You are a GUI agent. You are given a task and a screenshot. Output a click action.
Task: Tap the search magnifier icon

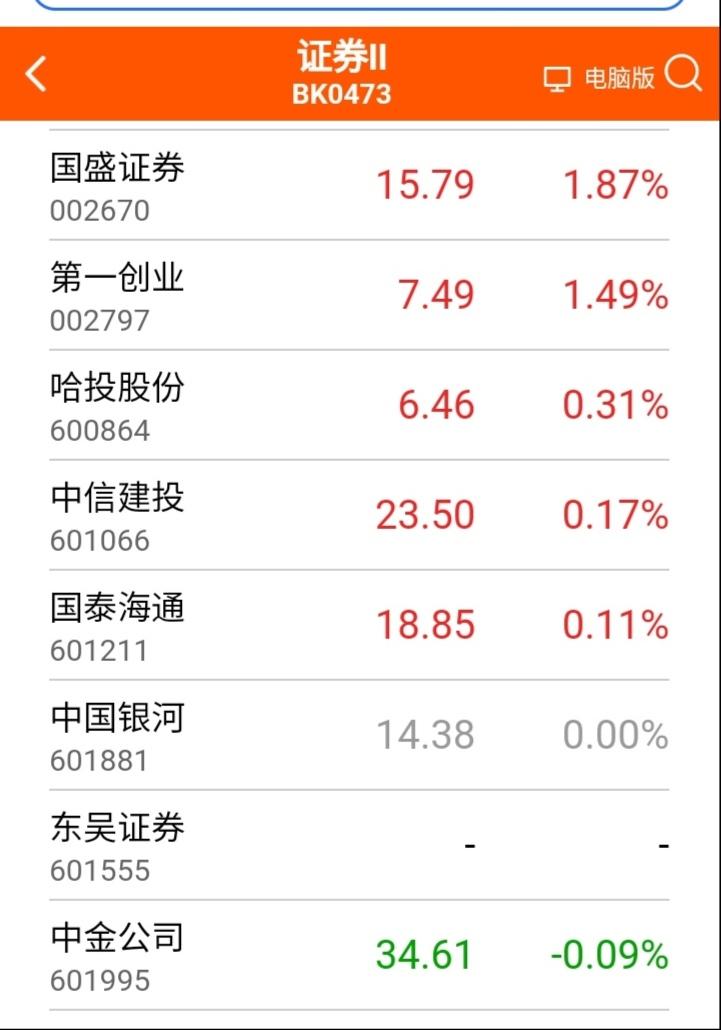click(x=685, y=77)
